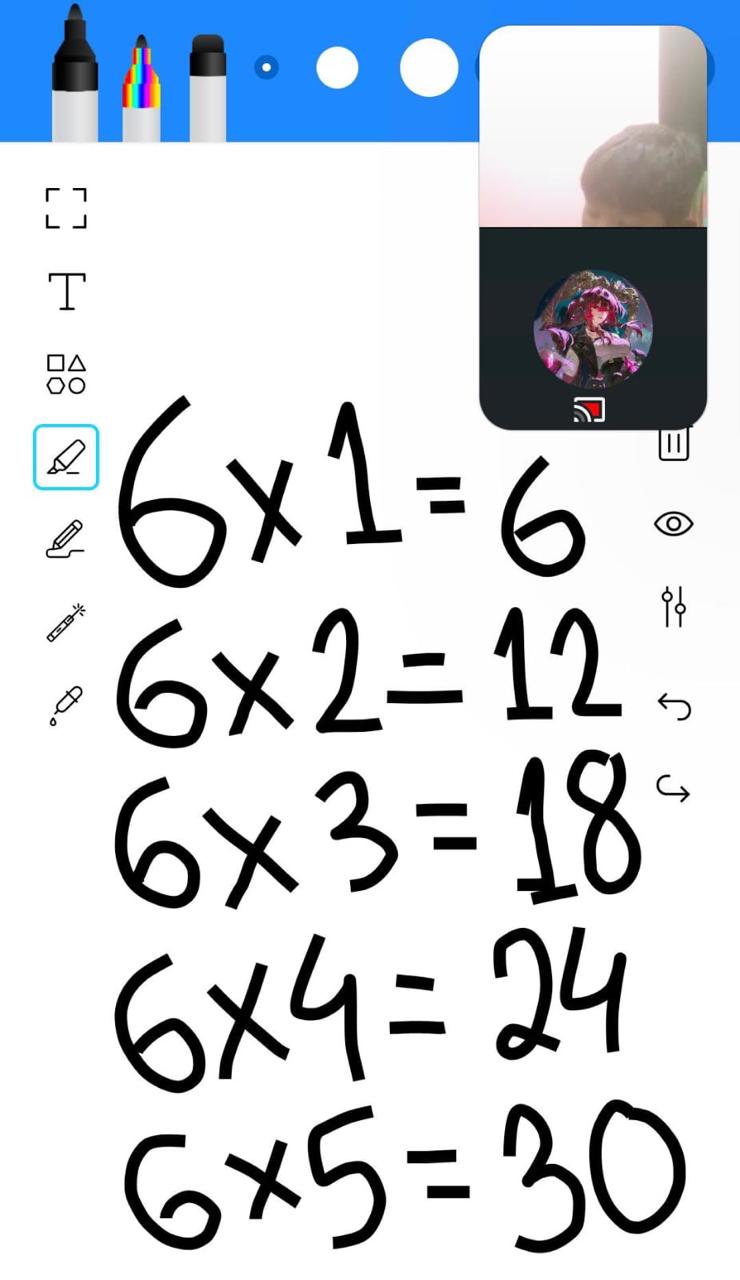Viewport: 740px width, 1280px height.
Task: Pick the large brush size dot
Action: click(429, 68)
